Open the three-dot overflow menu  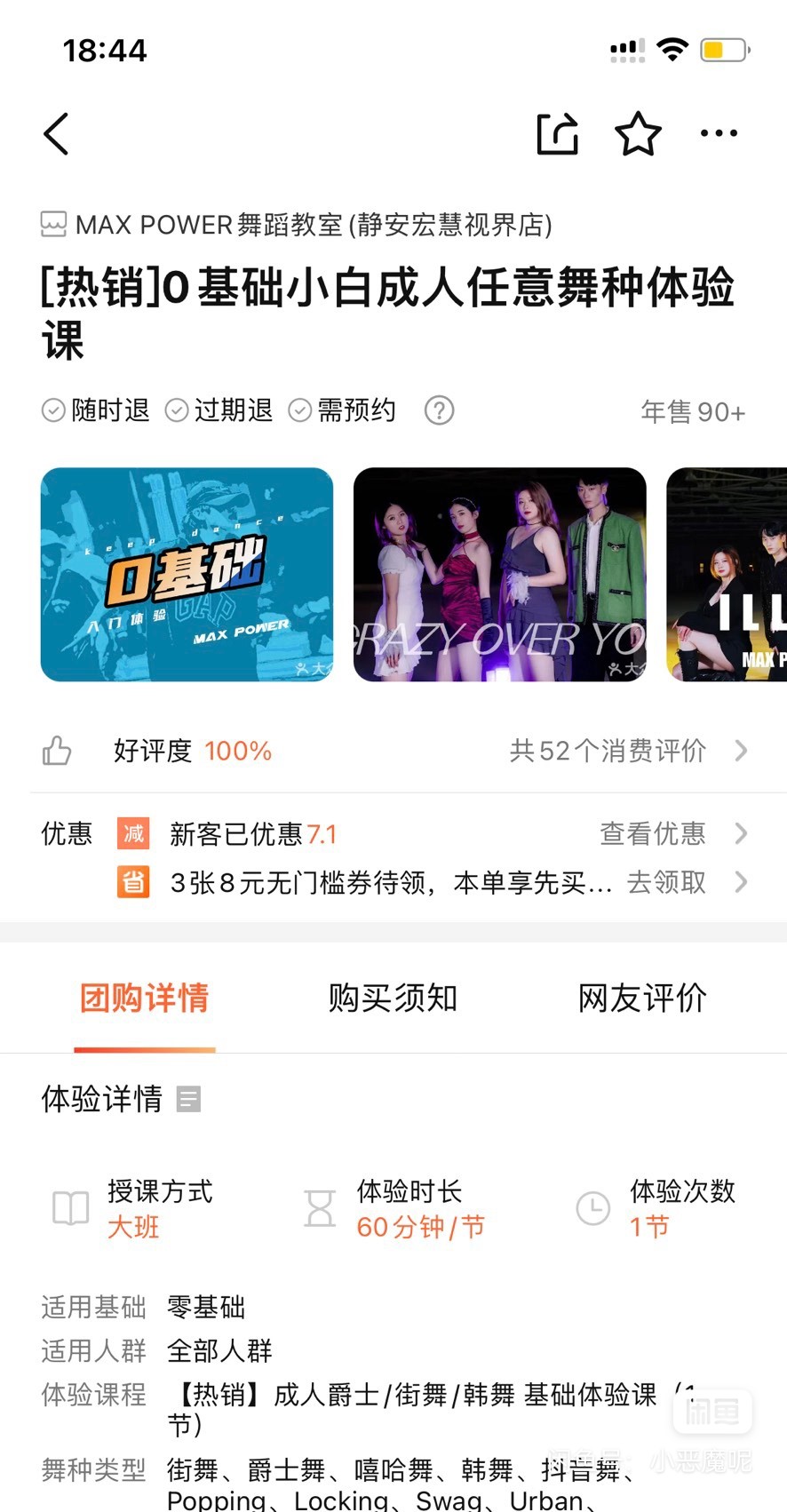[x=719, y=134]
